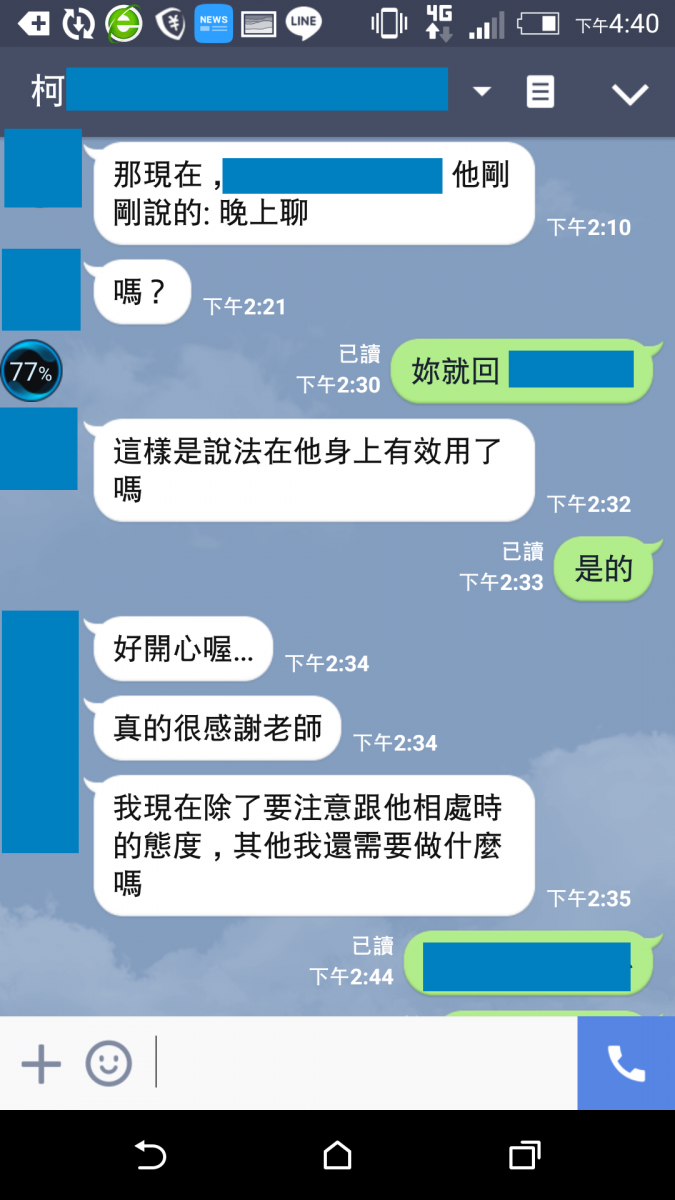Tap the floating 77% booster bubble
The height and width of the screenshot is (1200, 675).
click(x=31, y=372)
